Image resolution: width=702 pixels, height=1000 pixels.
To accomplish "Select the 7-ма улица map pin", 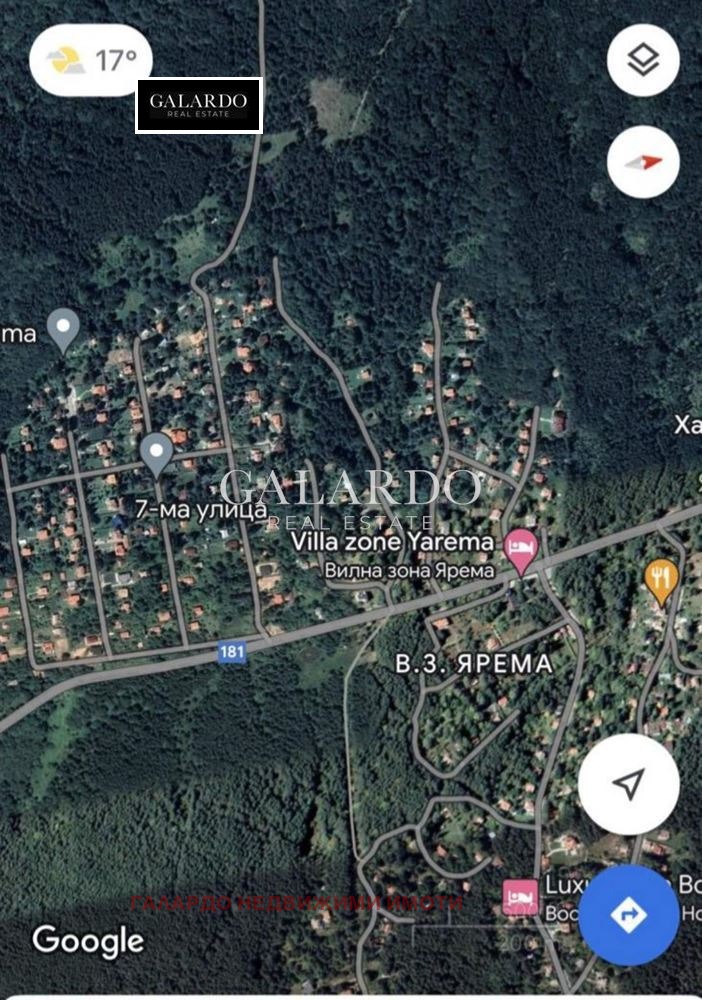I will [156, 453].
